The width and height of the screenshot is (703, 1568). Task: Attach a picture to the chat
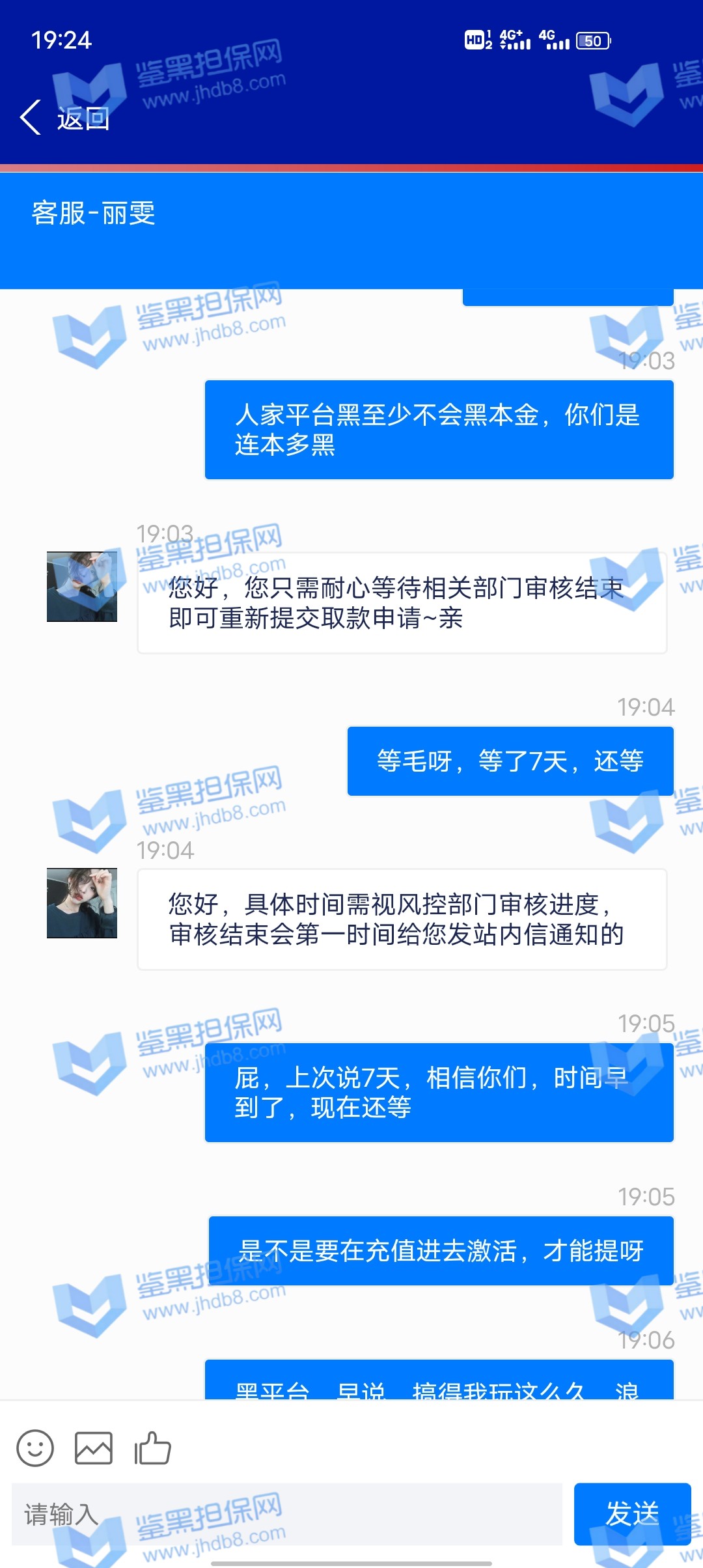[x=94, y=1448]
